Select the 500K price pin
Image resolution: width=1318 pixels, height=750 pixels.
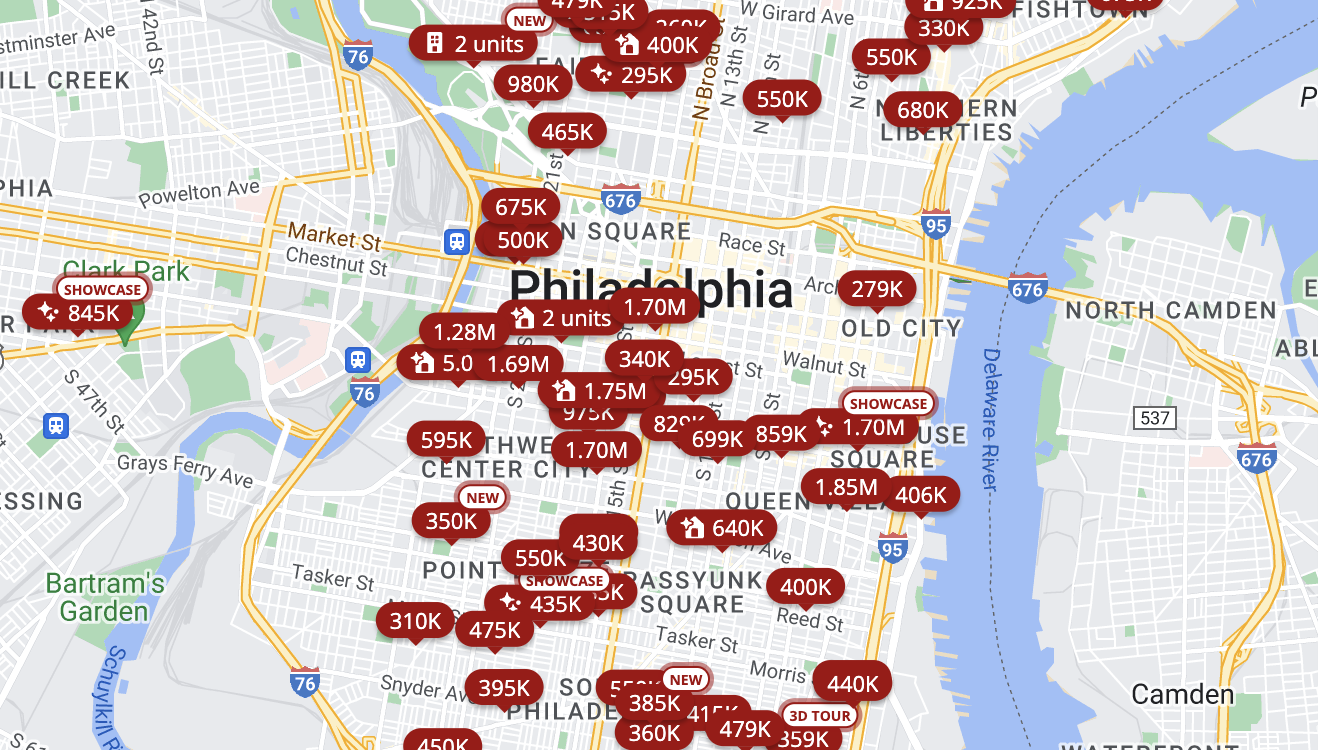(x=522, y=241)
